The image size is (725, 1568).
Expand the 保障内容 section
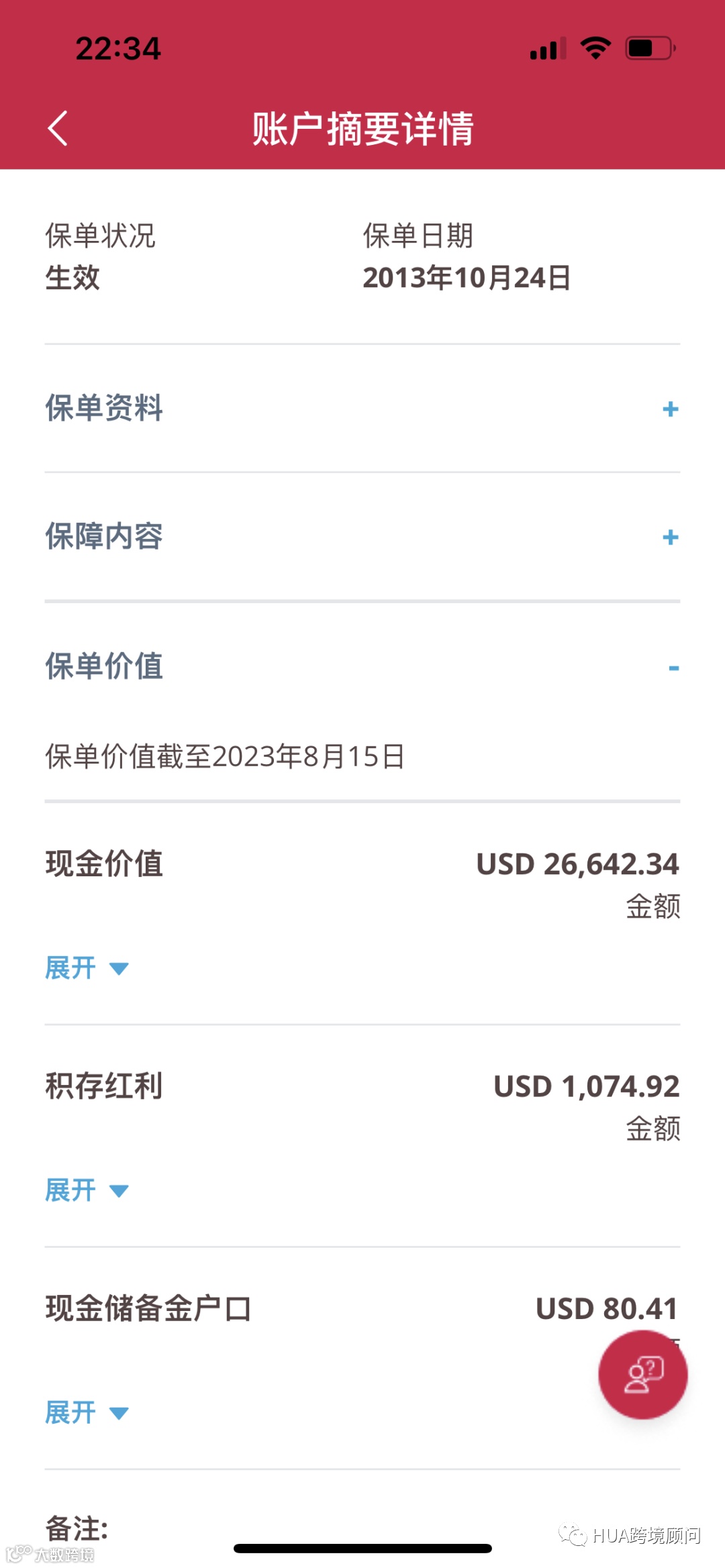coord(670,537)
